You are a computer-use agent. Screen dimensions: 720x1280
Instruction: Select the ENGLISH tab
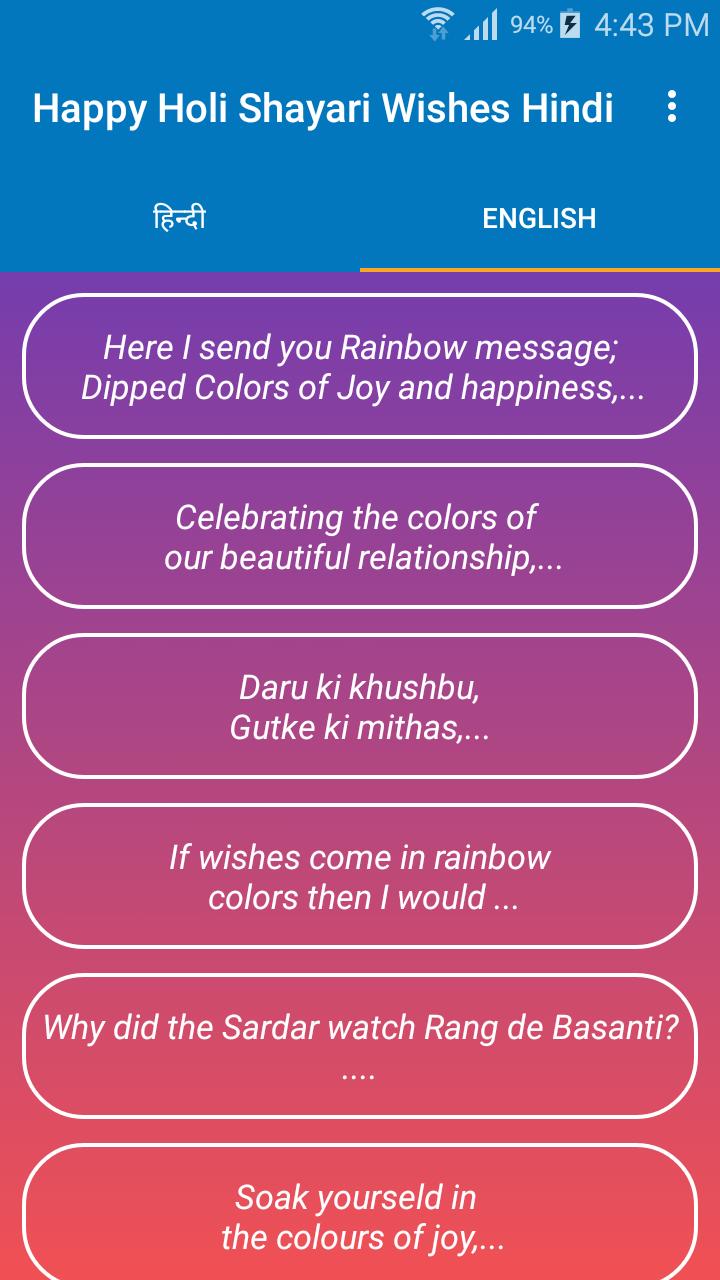pyautogui.click(x=539, y=218)
